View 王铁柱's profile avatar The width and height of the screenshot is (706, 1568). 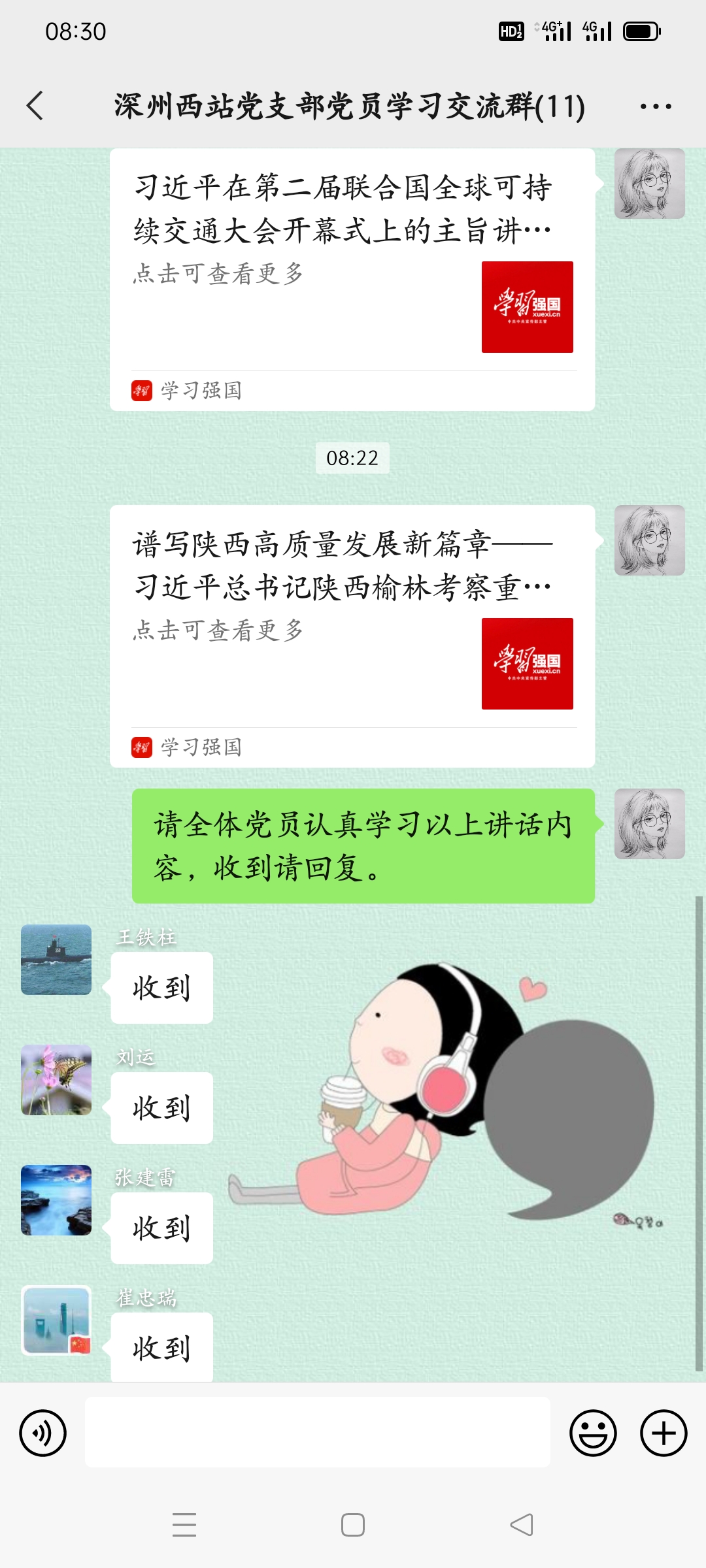(x=56, y=960)
